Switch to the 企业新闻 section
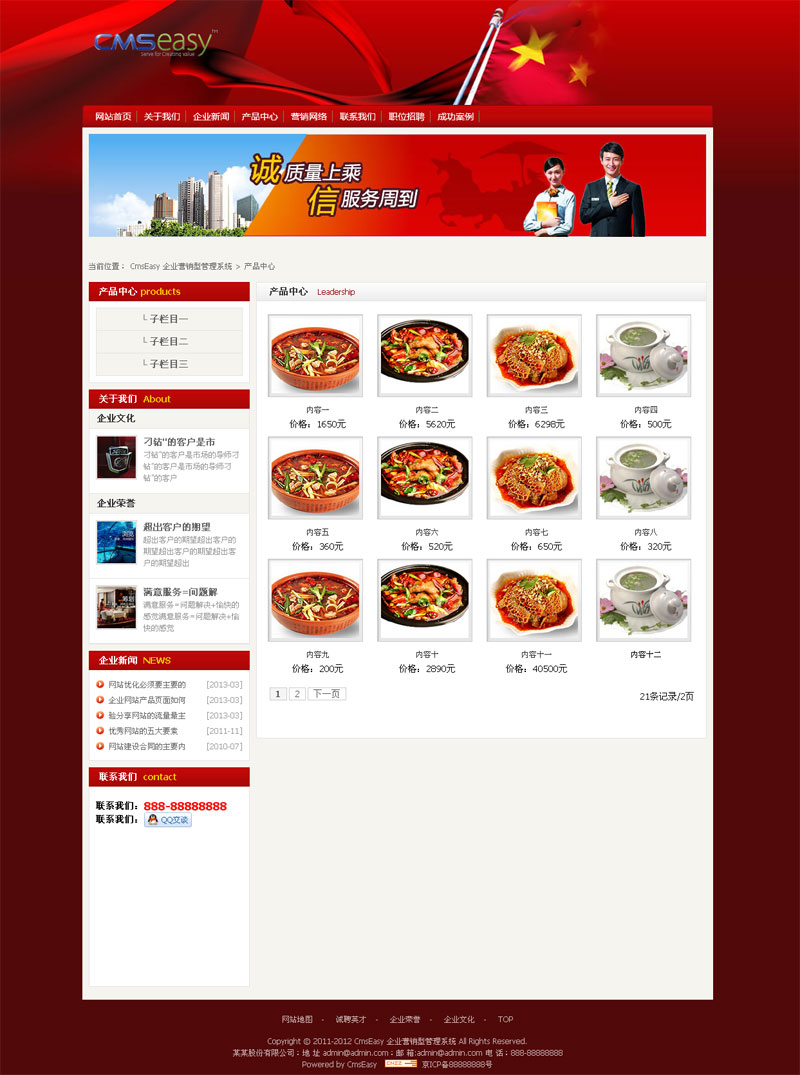This screenshot has height=1075, width=800. pos(211,117)
